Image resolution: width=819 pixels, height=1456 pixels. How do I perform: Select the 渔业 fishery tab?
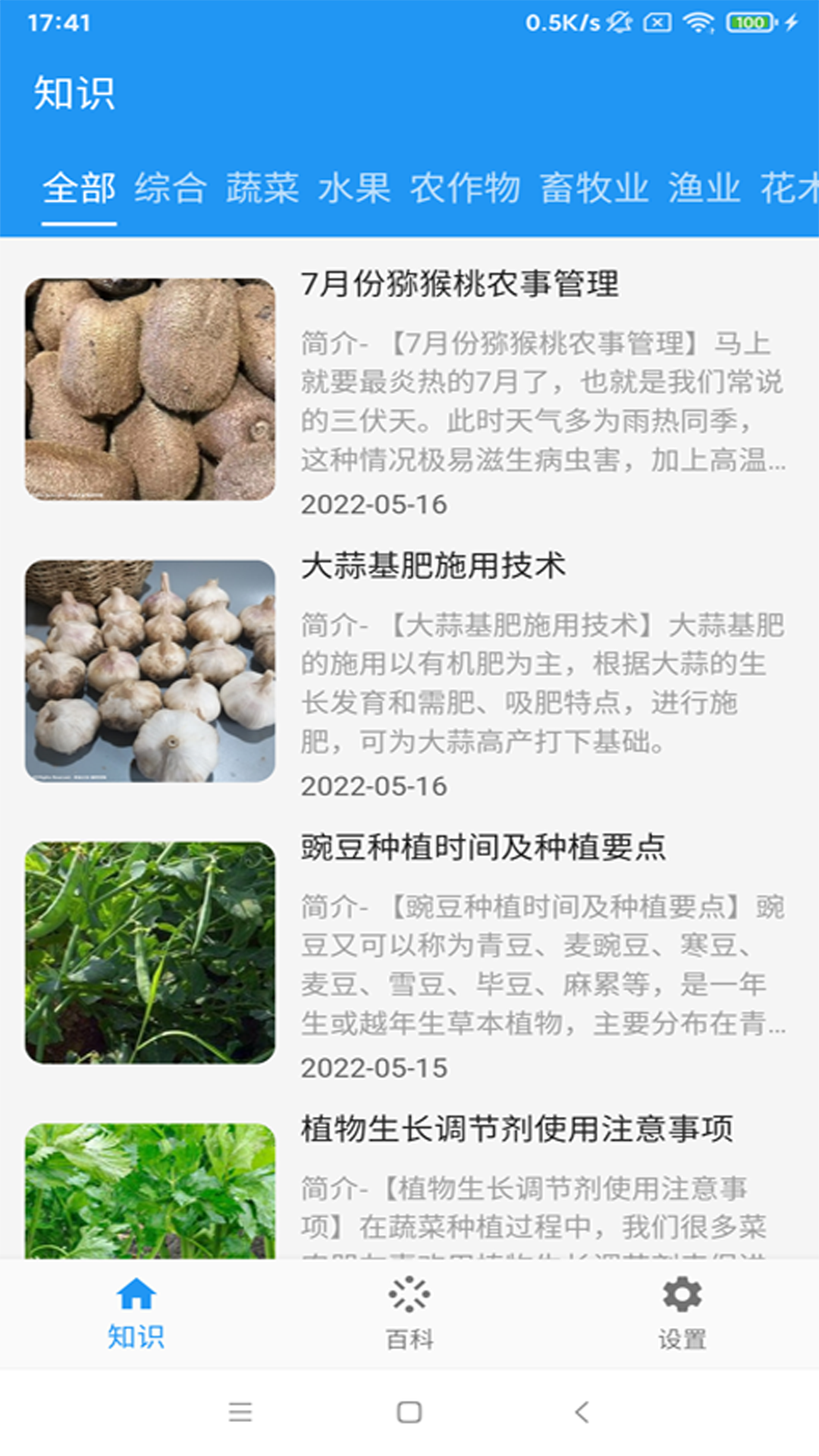click(703, 188)
